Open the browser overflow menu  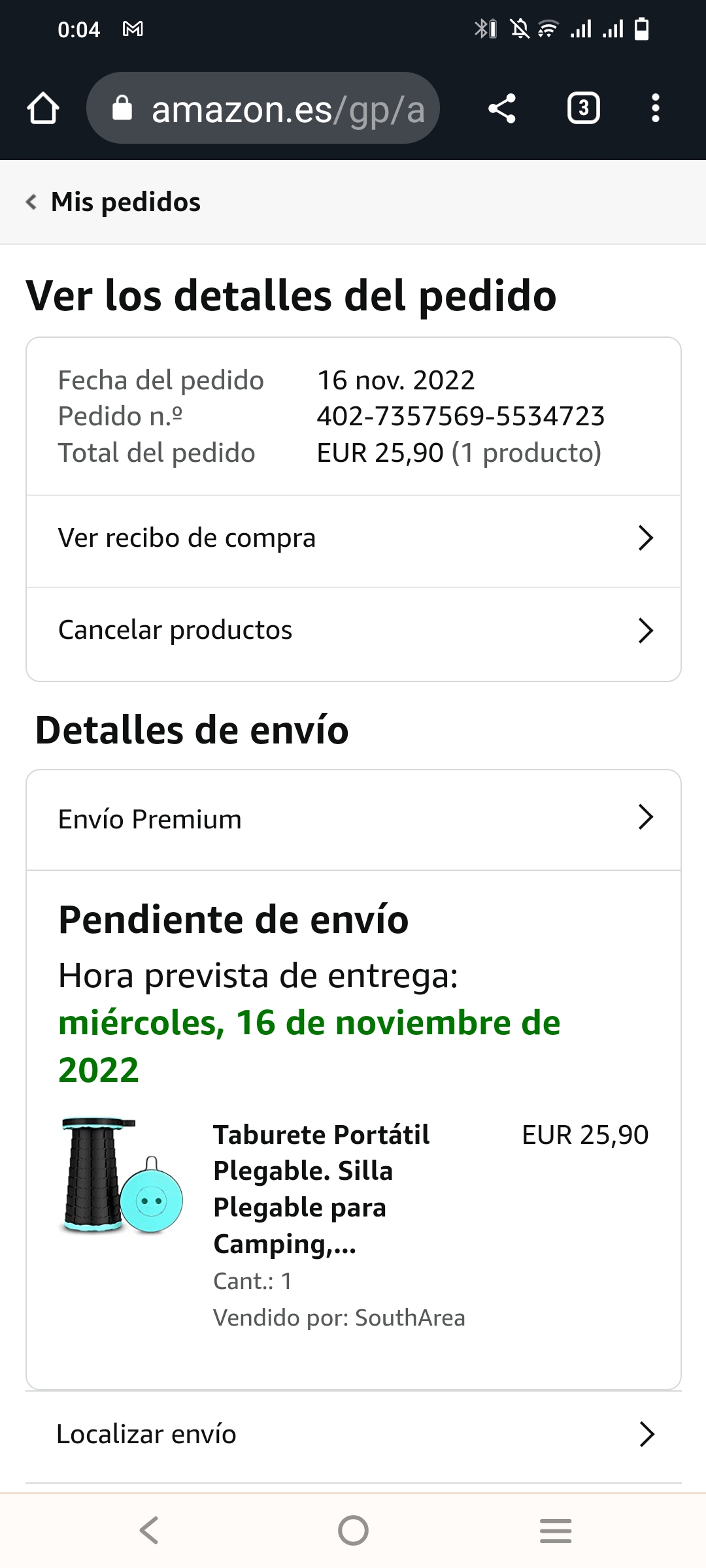655,108
